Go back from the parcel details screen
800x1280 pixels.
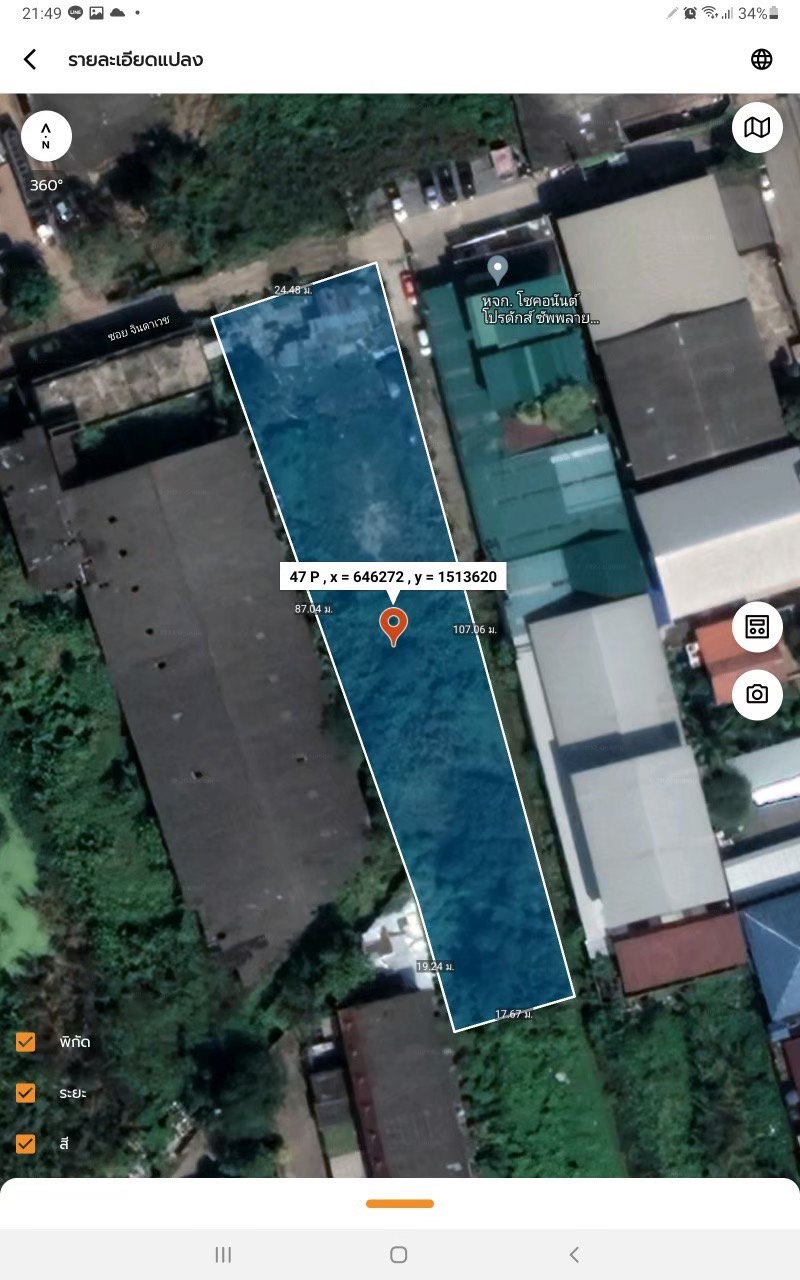pos(30,59)
